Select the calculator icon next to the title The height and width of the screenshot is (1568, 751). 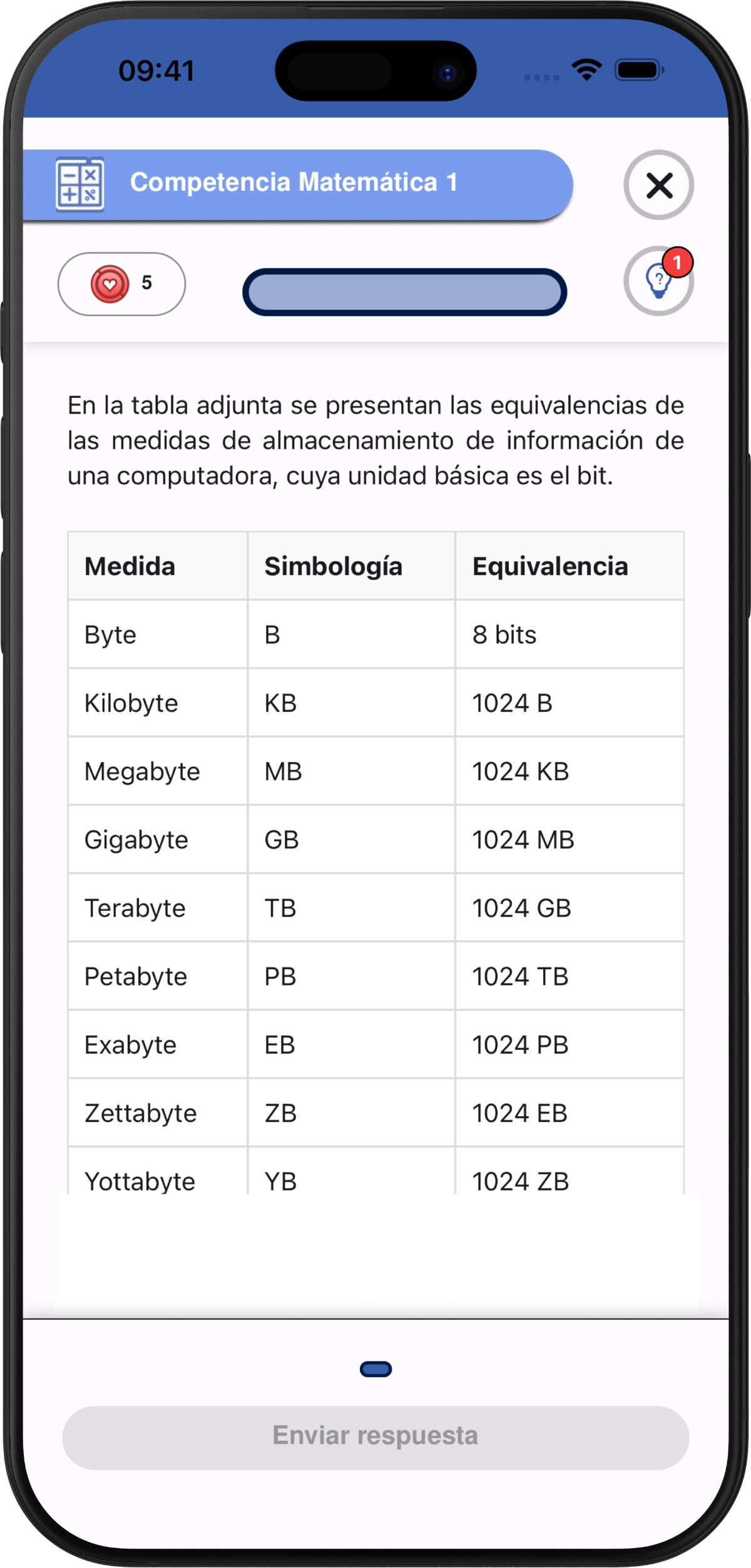(80, 183)
